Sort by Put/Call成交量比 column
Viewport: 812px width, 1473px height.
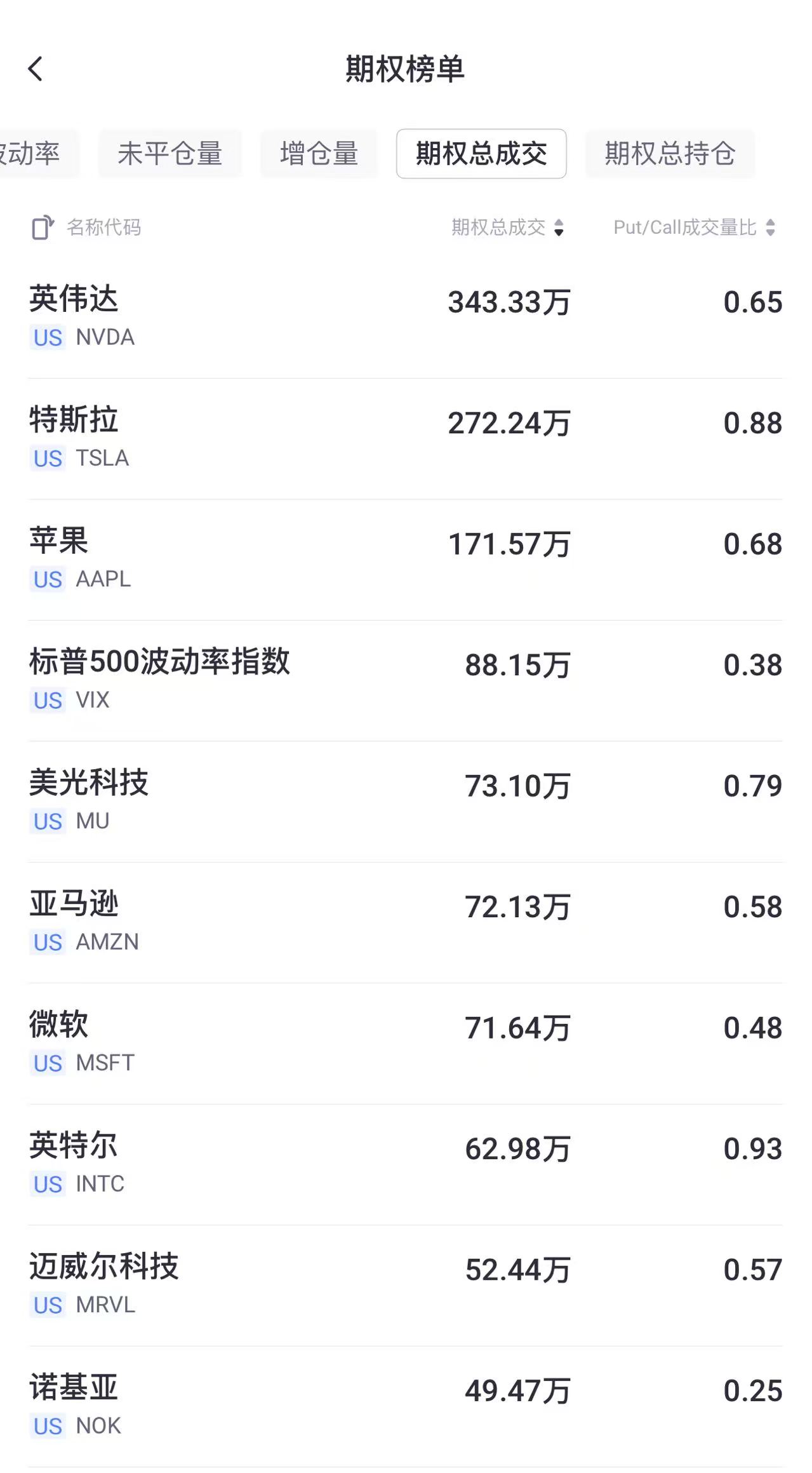pos(695,227)
